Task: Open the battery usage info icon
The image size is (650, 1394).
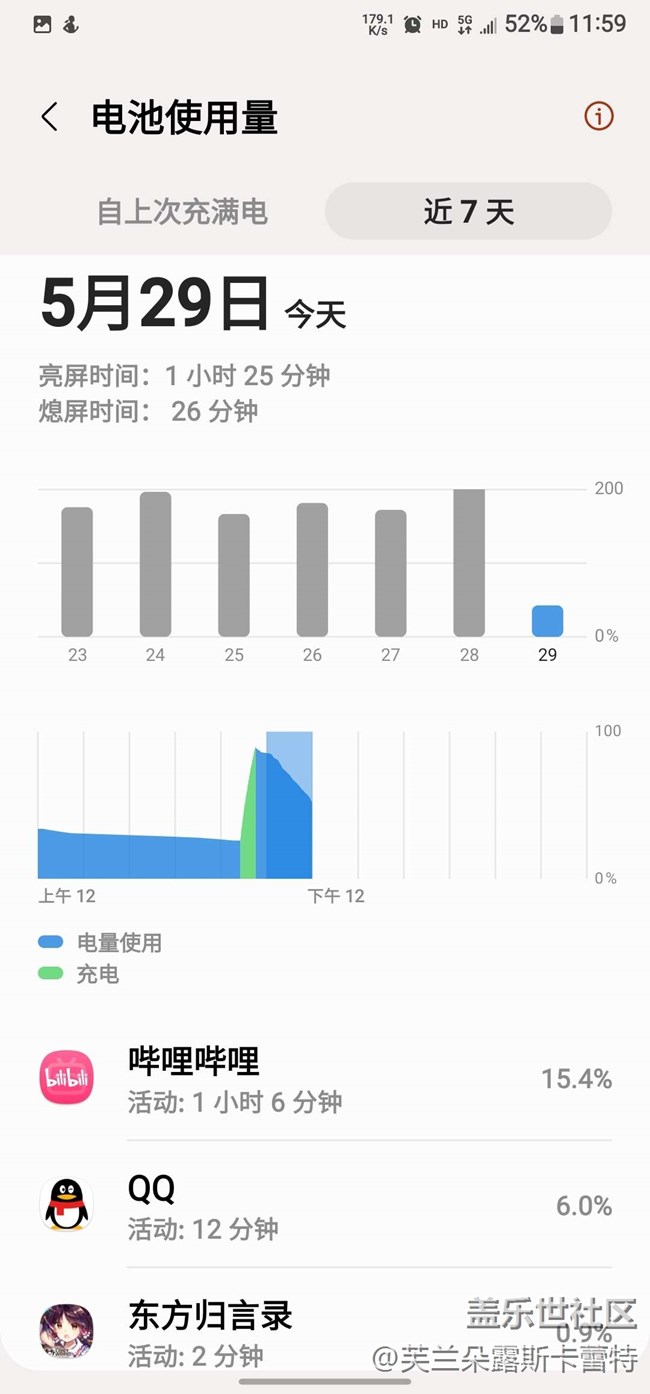Action: tap(598, 116)
